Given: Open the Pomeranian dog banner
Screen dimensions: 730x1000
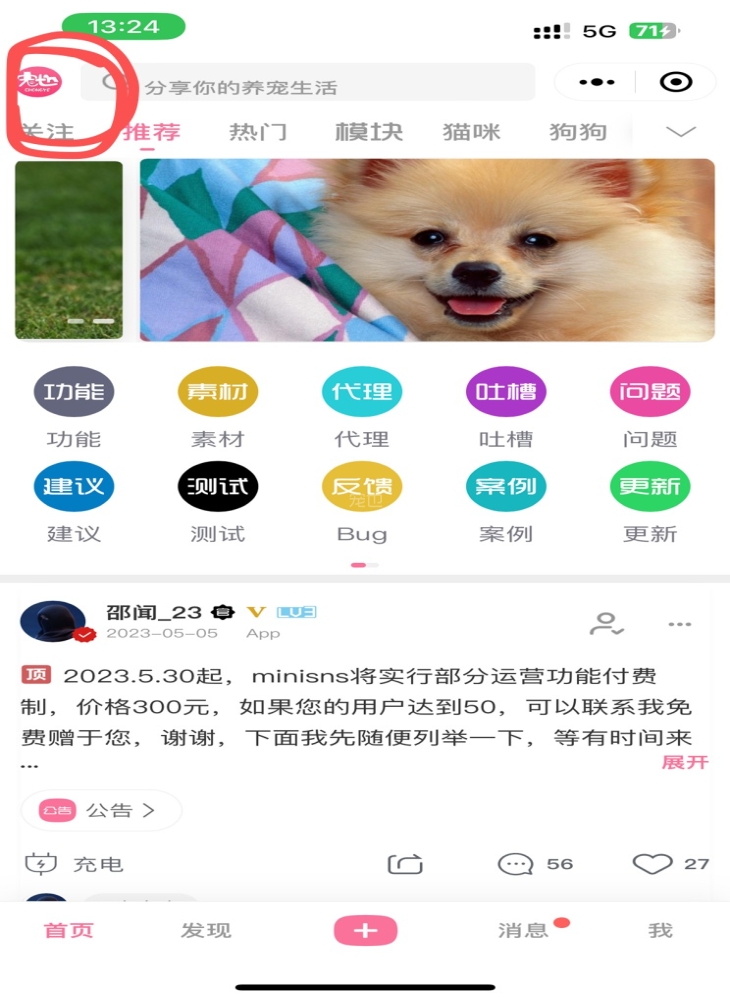Looking at the screenshot, I should click(x=427, y=250).
